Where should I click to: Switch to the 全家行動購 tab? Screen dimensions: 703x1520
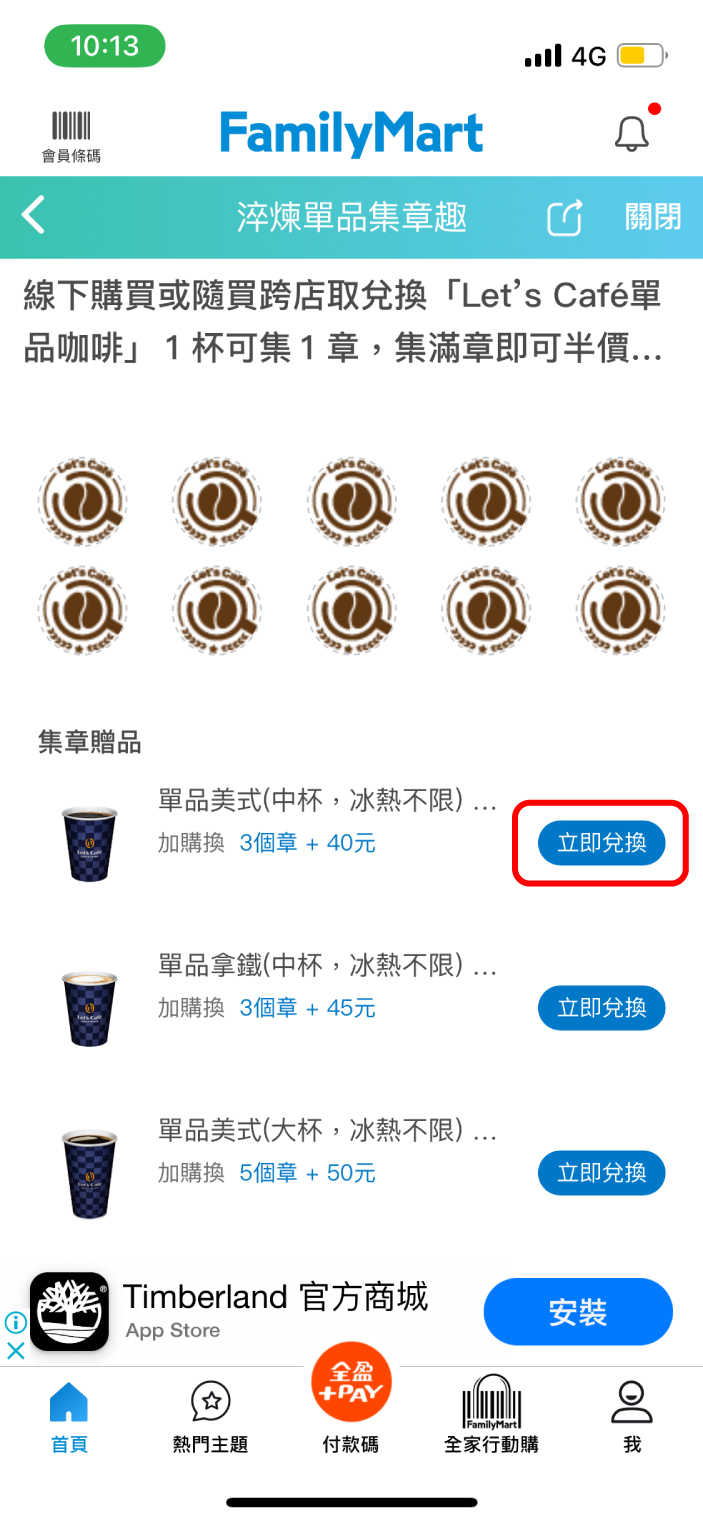click(x=492, y=1416)
